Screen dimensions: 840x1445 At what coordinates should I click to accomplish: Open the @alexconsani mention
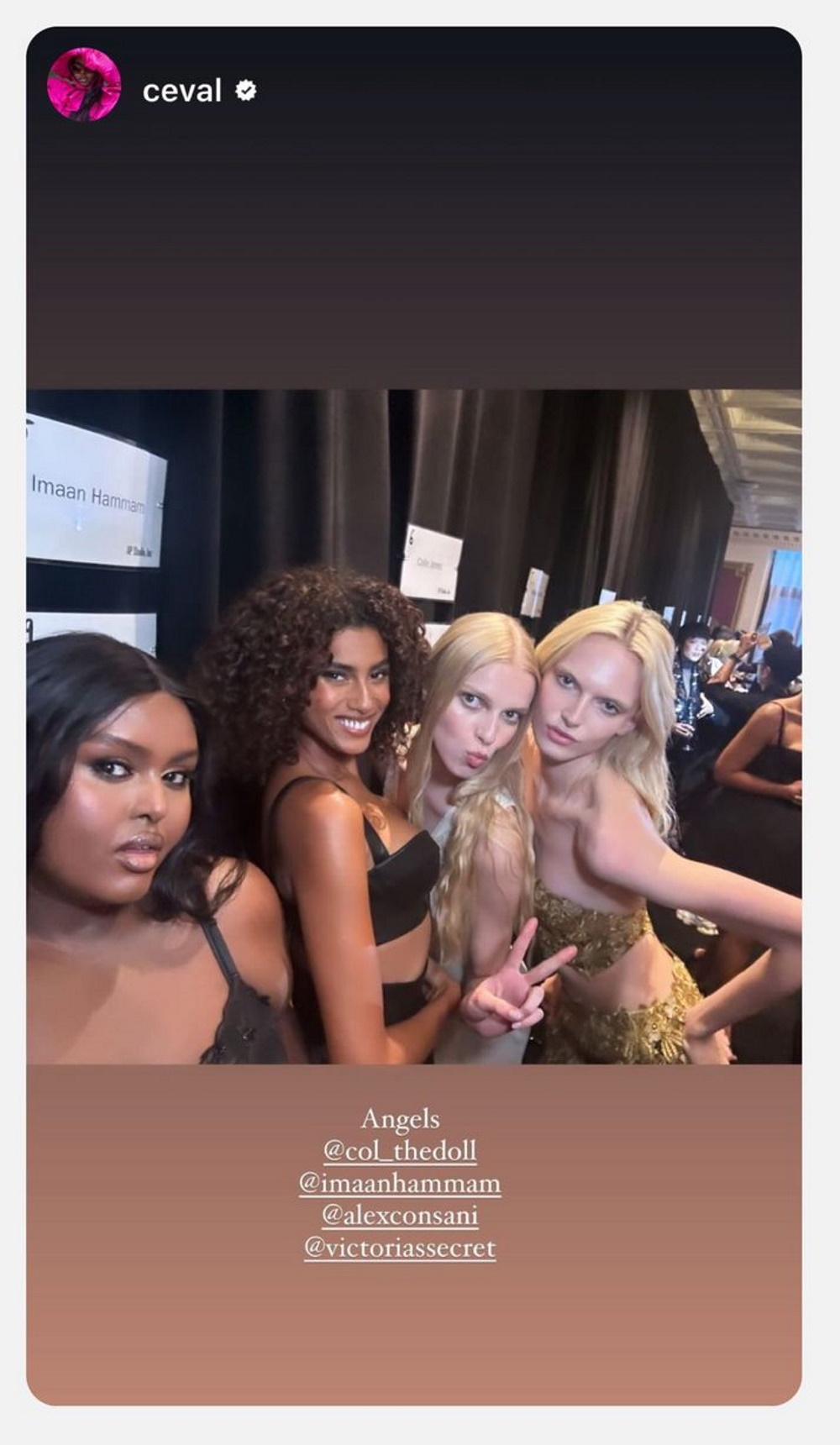click(x=400, y=1216)
